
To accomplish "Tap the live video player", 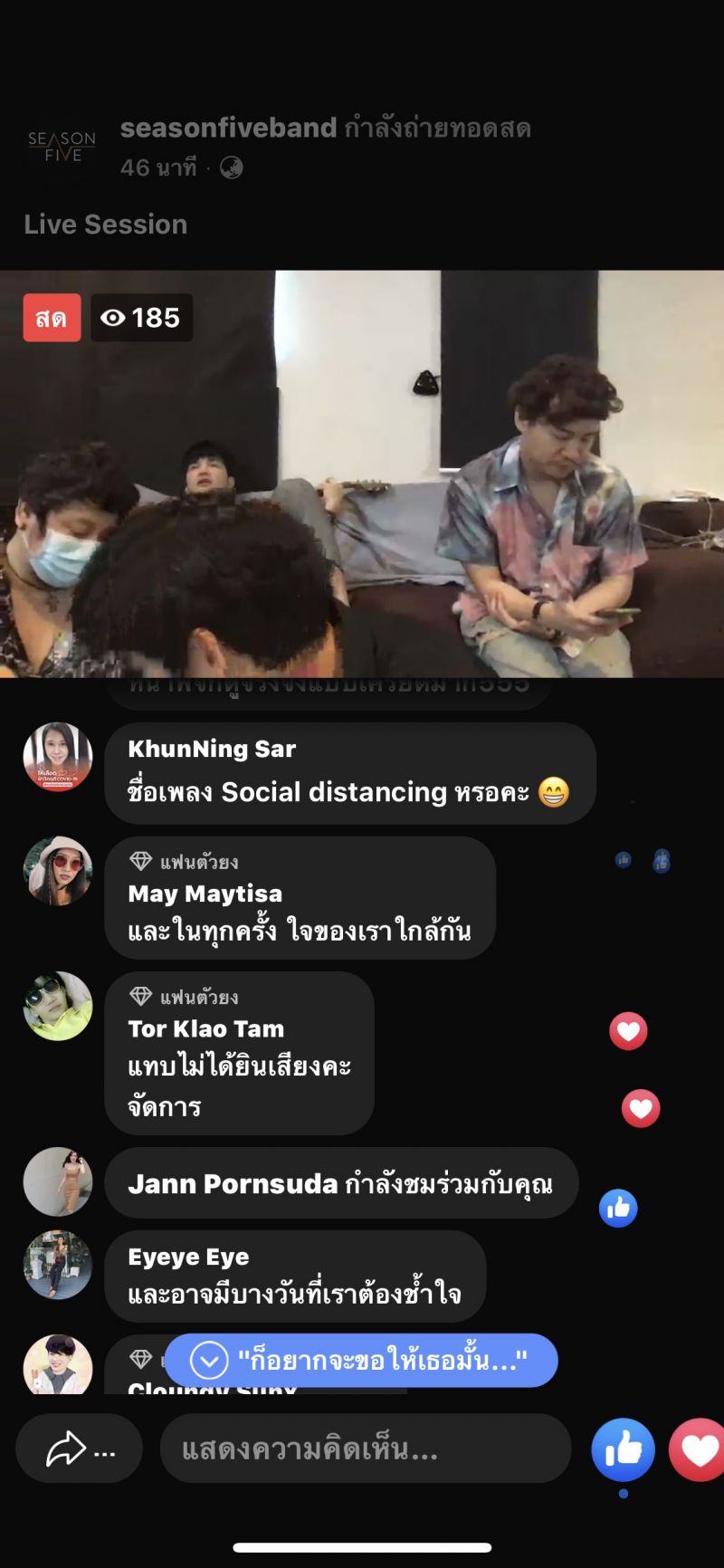I will point(362,473).
